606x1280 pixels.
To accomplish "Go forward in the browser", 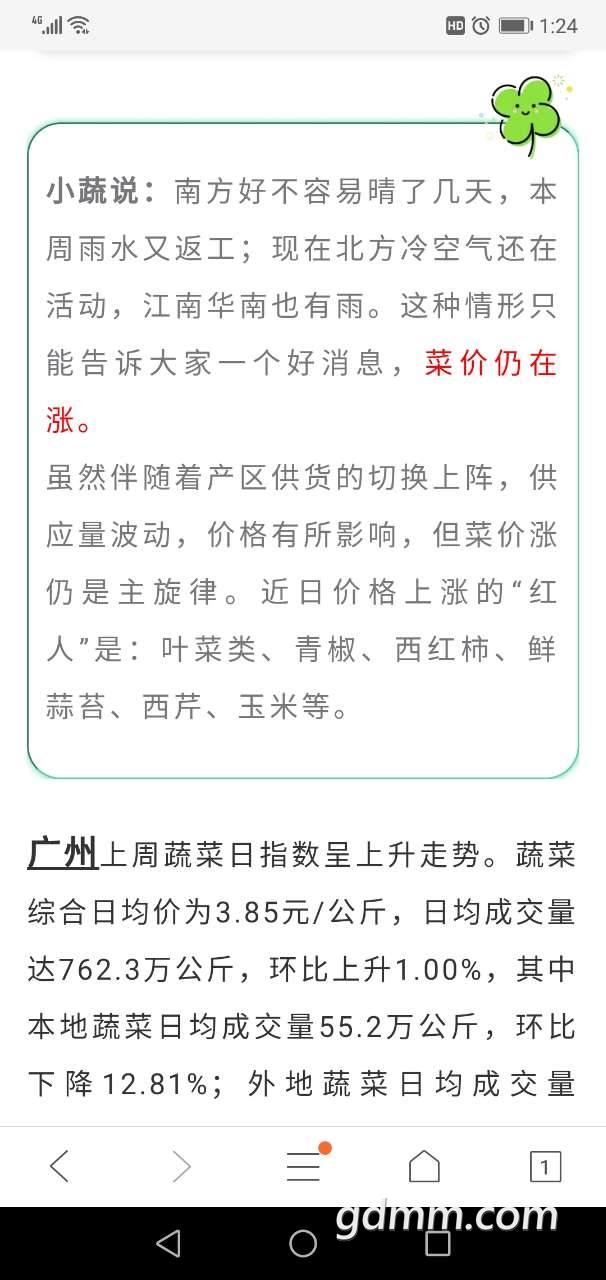I will click(x=182, y=1166).
